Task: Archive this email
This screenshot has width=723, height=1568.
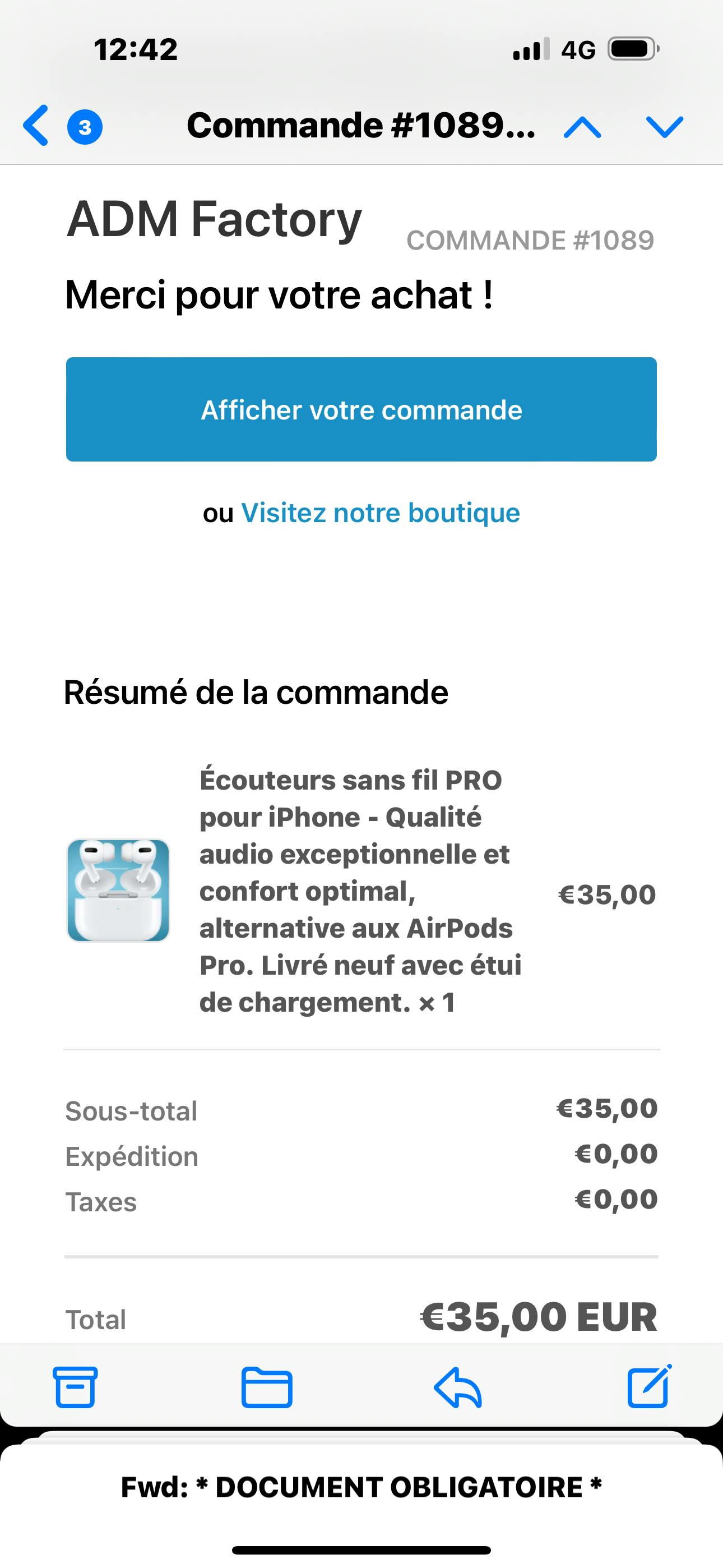Action: tap(76, 1387)
